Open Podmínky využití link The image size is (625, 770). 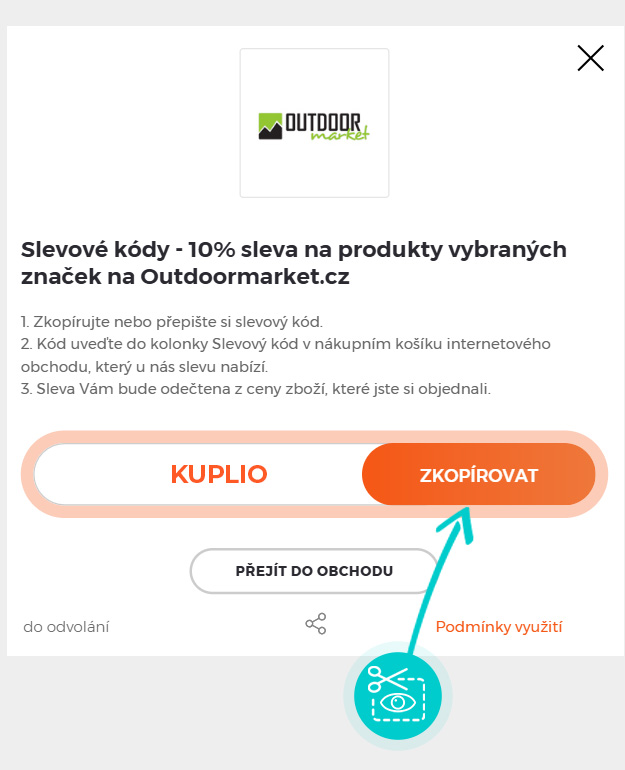coord(499,627)
